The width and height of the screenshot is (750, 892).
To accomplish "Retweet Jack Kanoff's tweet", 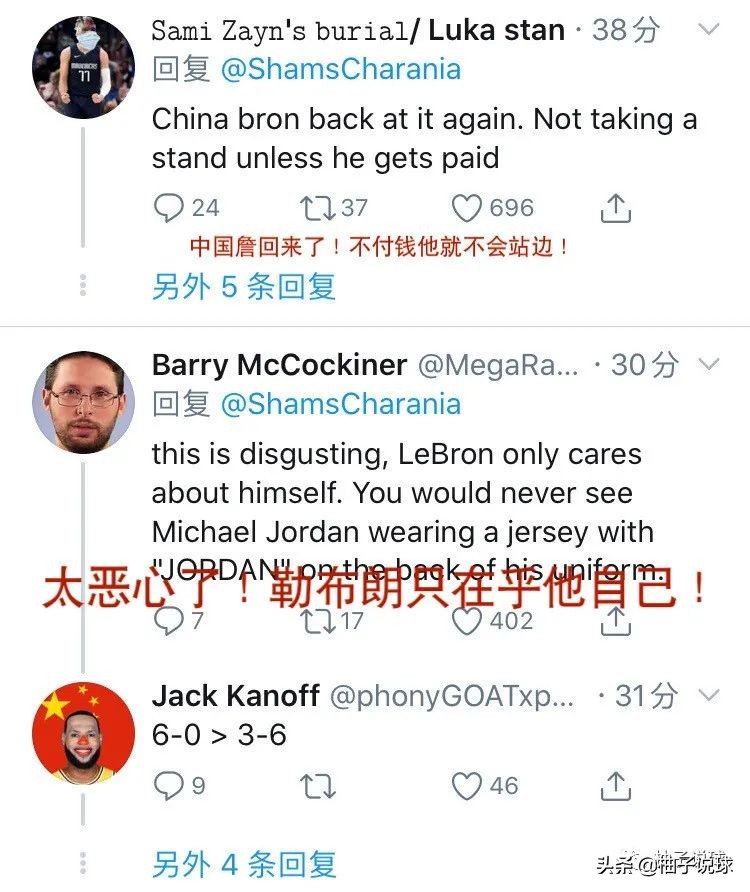I will (x=317, y=786).
